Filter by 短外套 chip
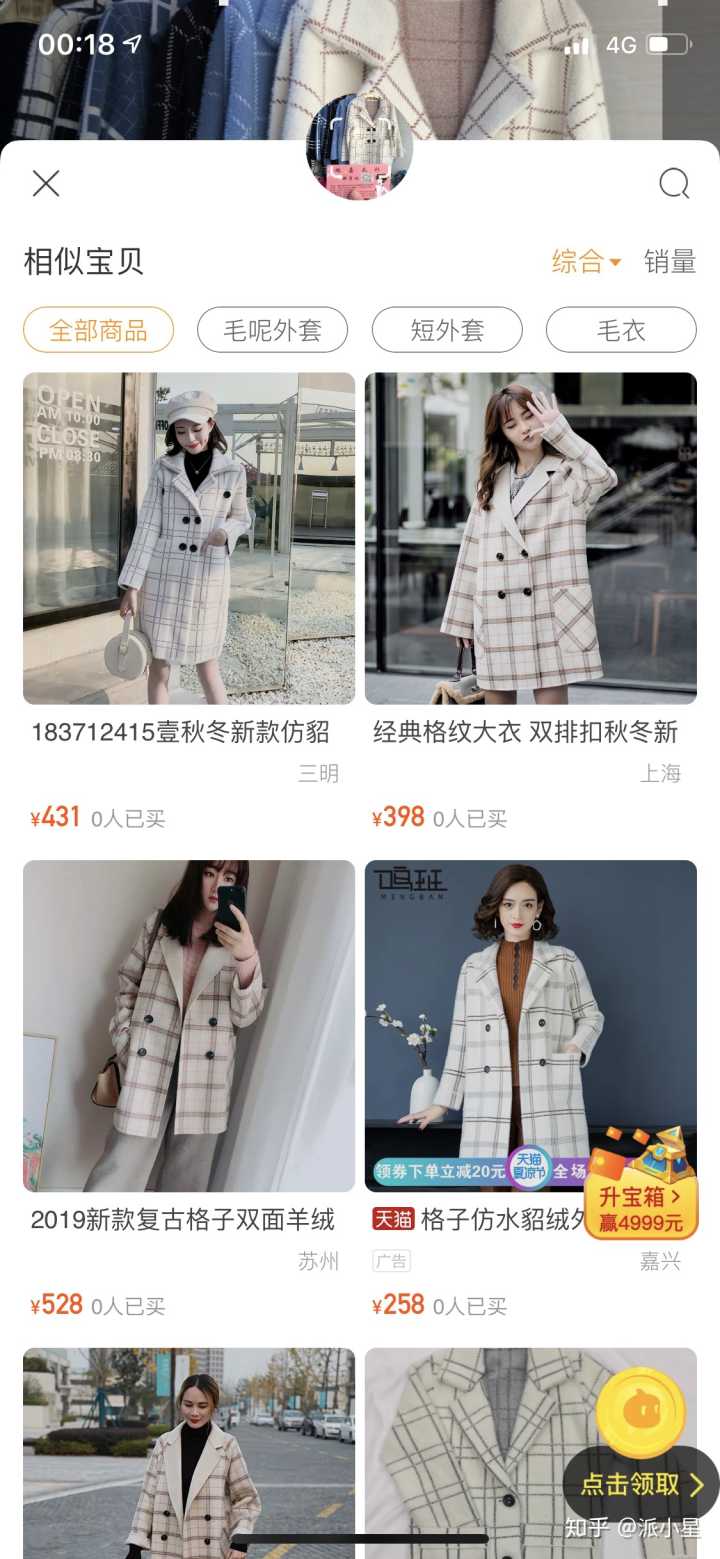Viewport: 720px width, 1559px height. tap(447, 330)
